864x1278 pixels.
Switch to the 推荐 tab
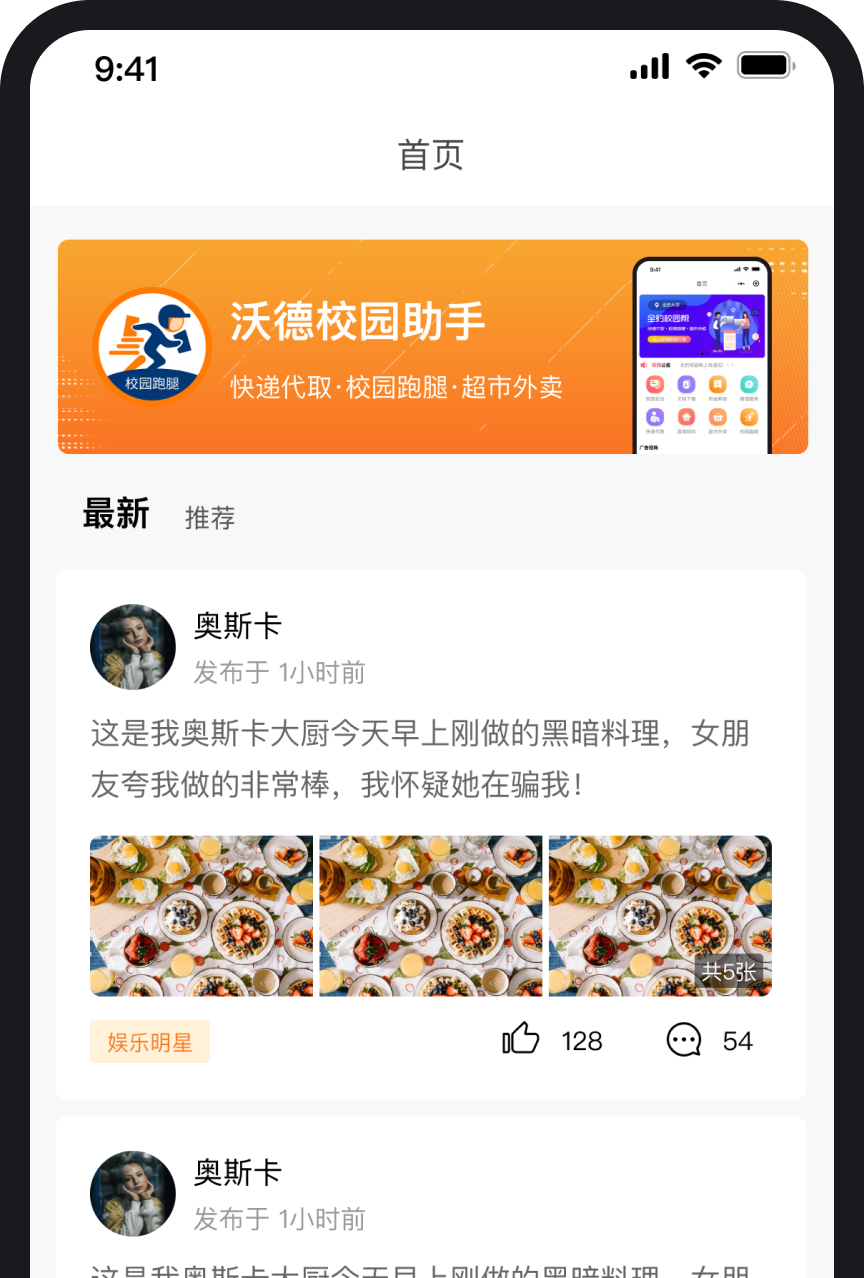coord(210,518)
